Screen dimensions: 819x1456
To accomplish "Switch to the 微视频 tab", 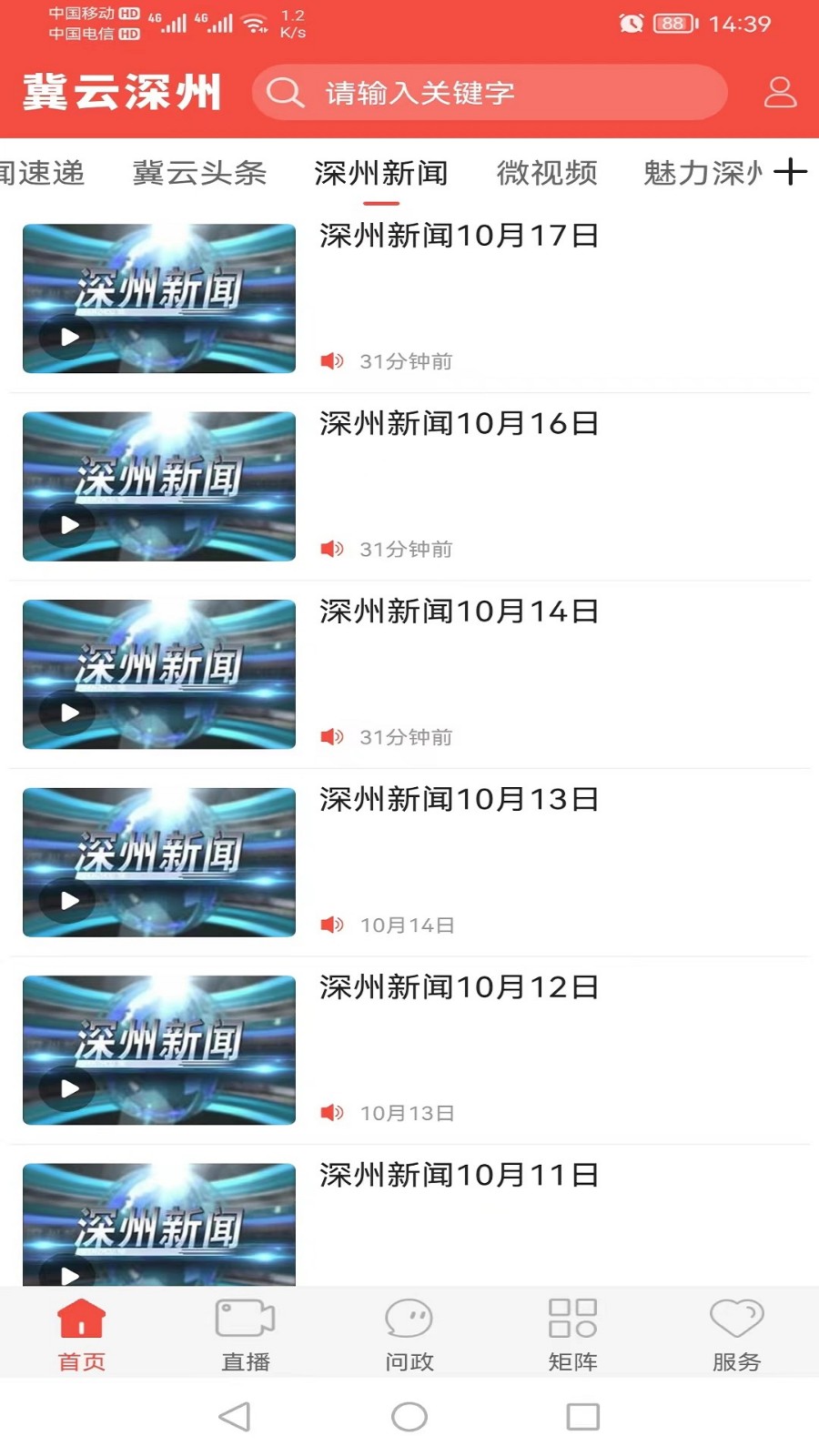I will [547, 173].
